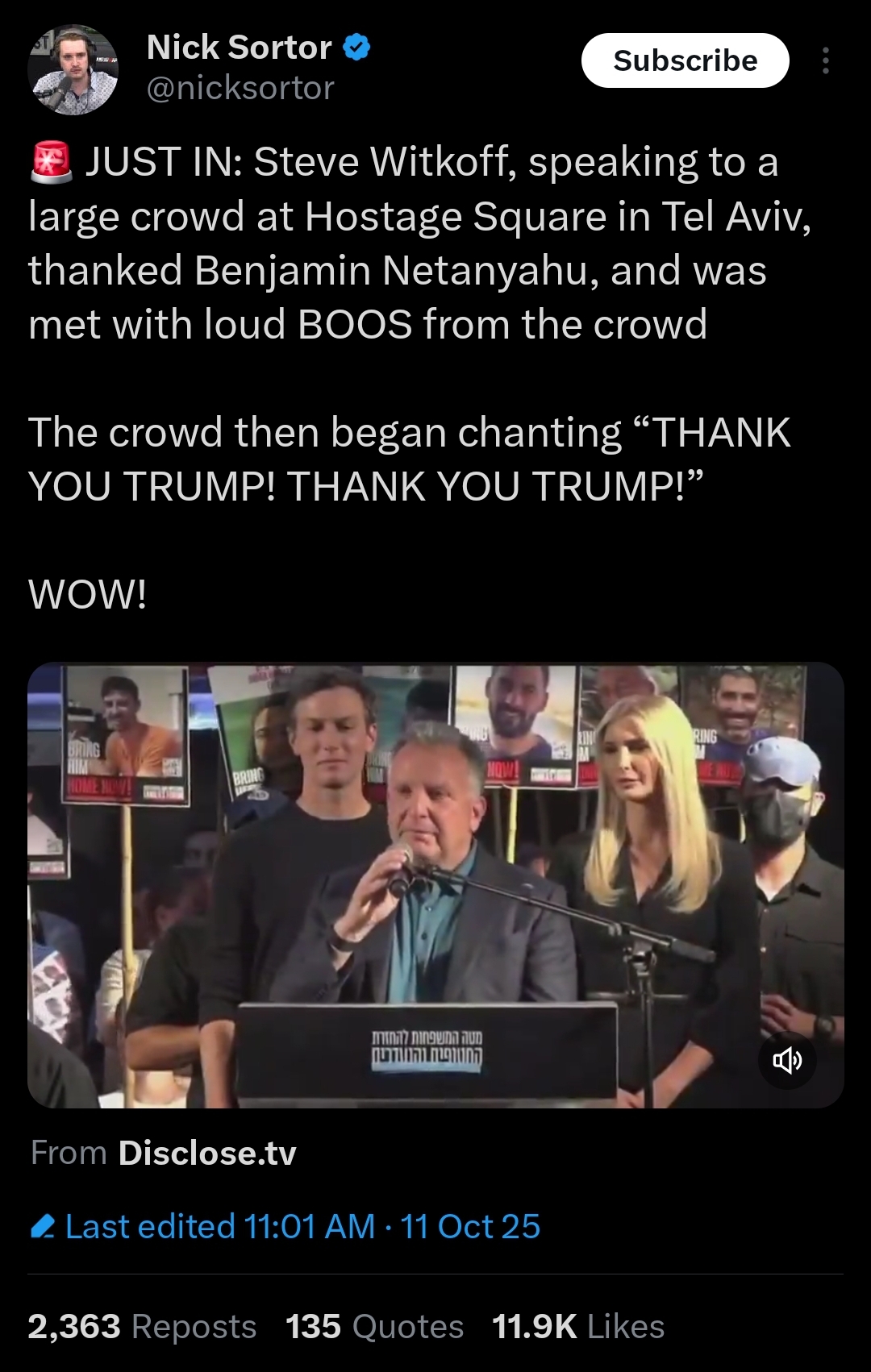Open the post overflow menu
Image resolution: width=871 pixels, height=1372 pixels.
tap(825, 60)
